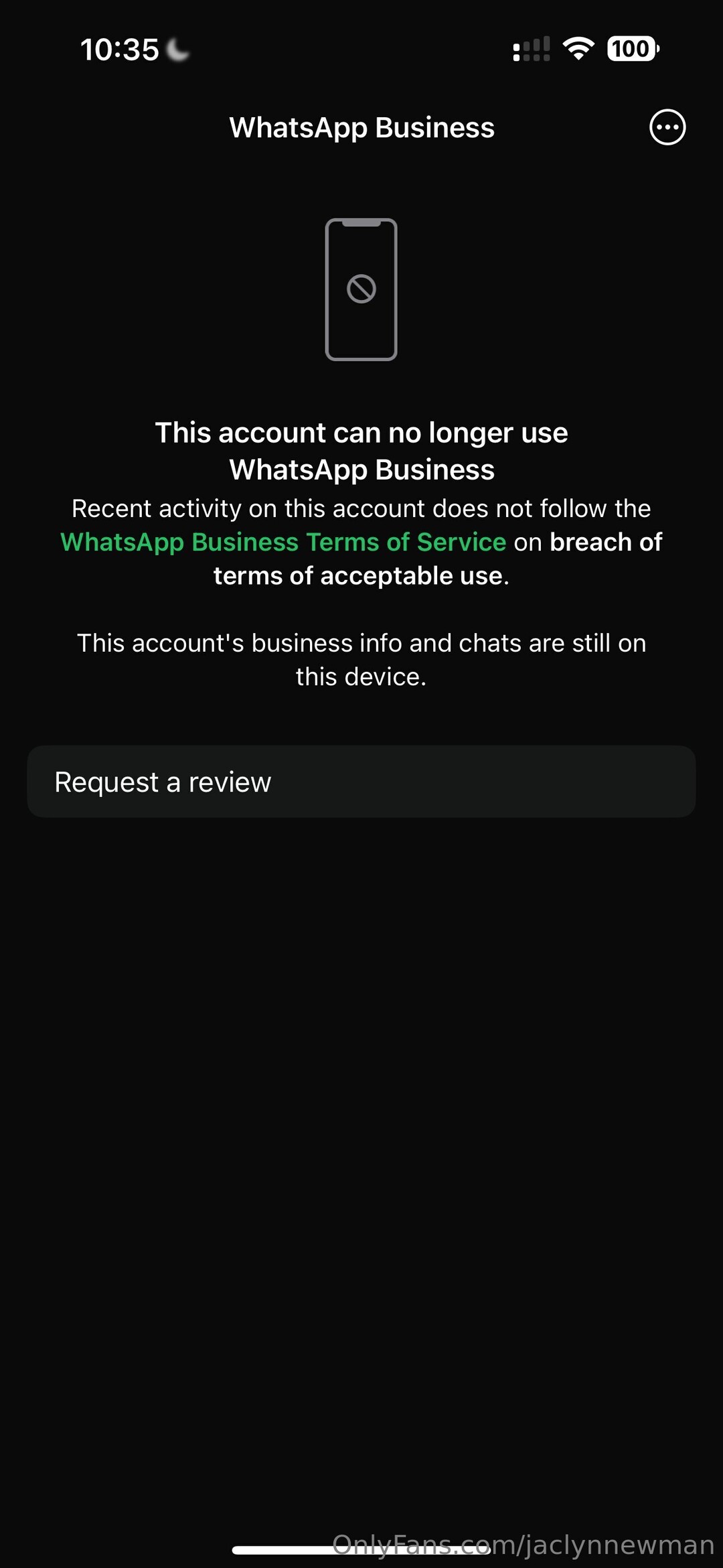Tap the Request a review button
723x1568 pixels.
(x=361, y=782)
